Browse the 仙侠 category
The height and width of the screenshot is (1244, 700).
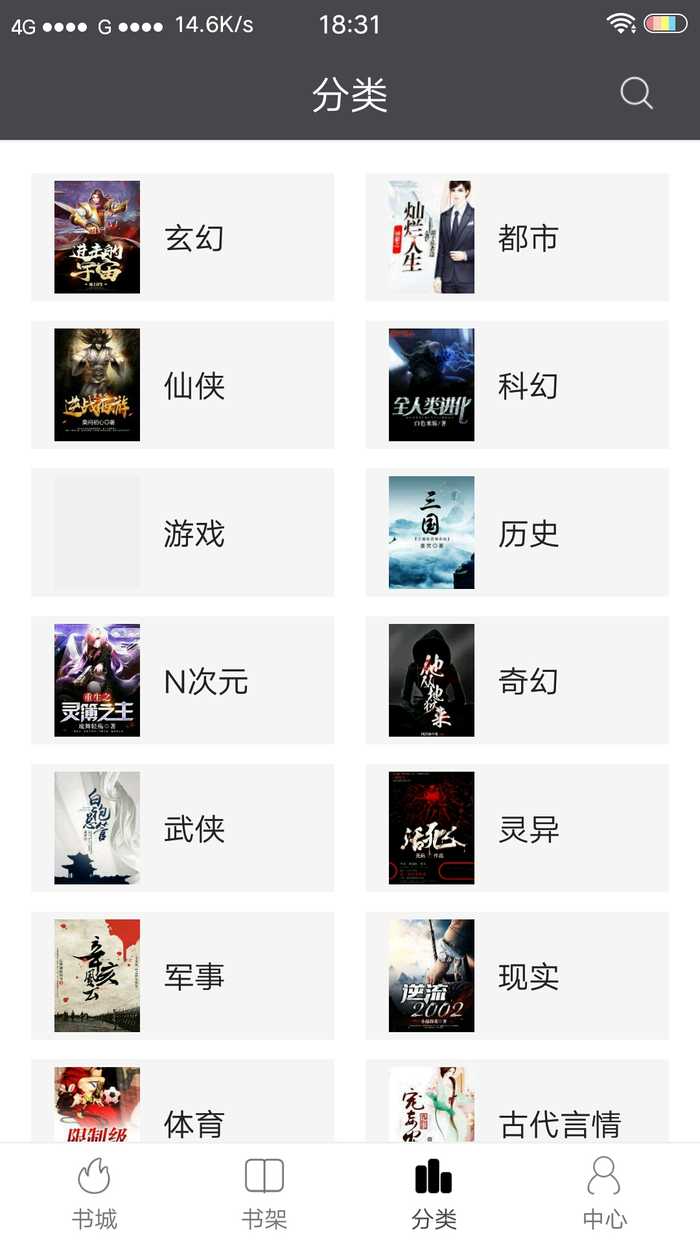tap(183, 385)
